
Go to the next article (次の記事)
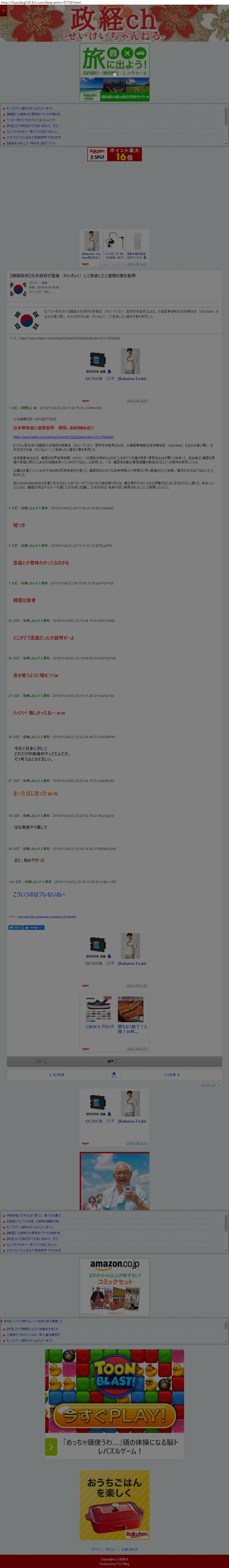(x=171, y=1075)
